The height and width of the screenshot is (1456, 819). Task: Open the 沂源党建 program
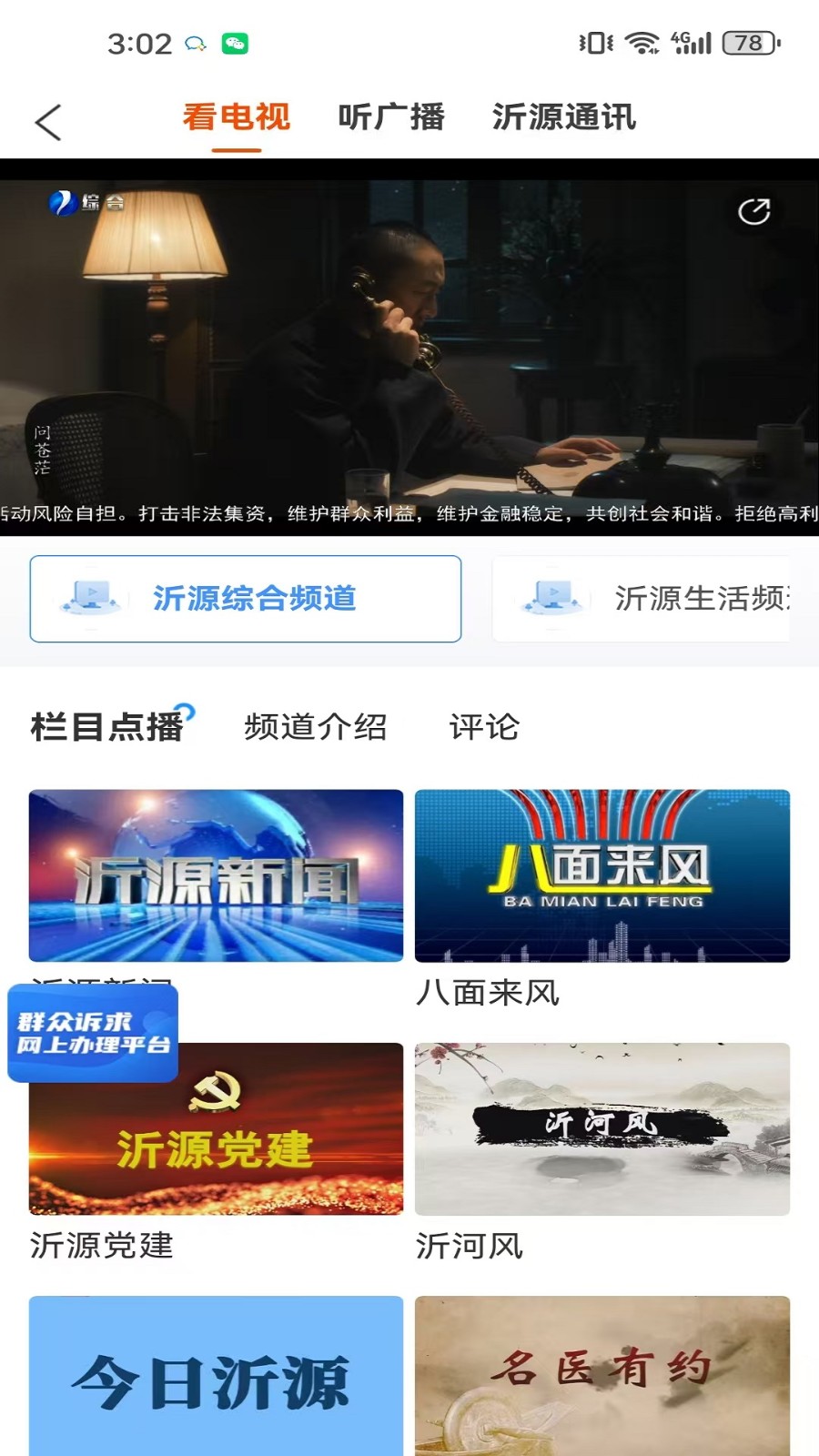[216, 1148]
